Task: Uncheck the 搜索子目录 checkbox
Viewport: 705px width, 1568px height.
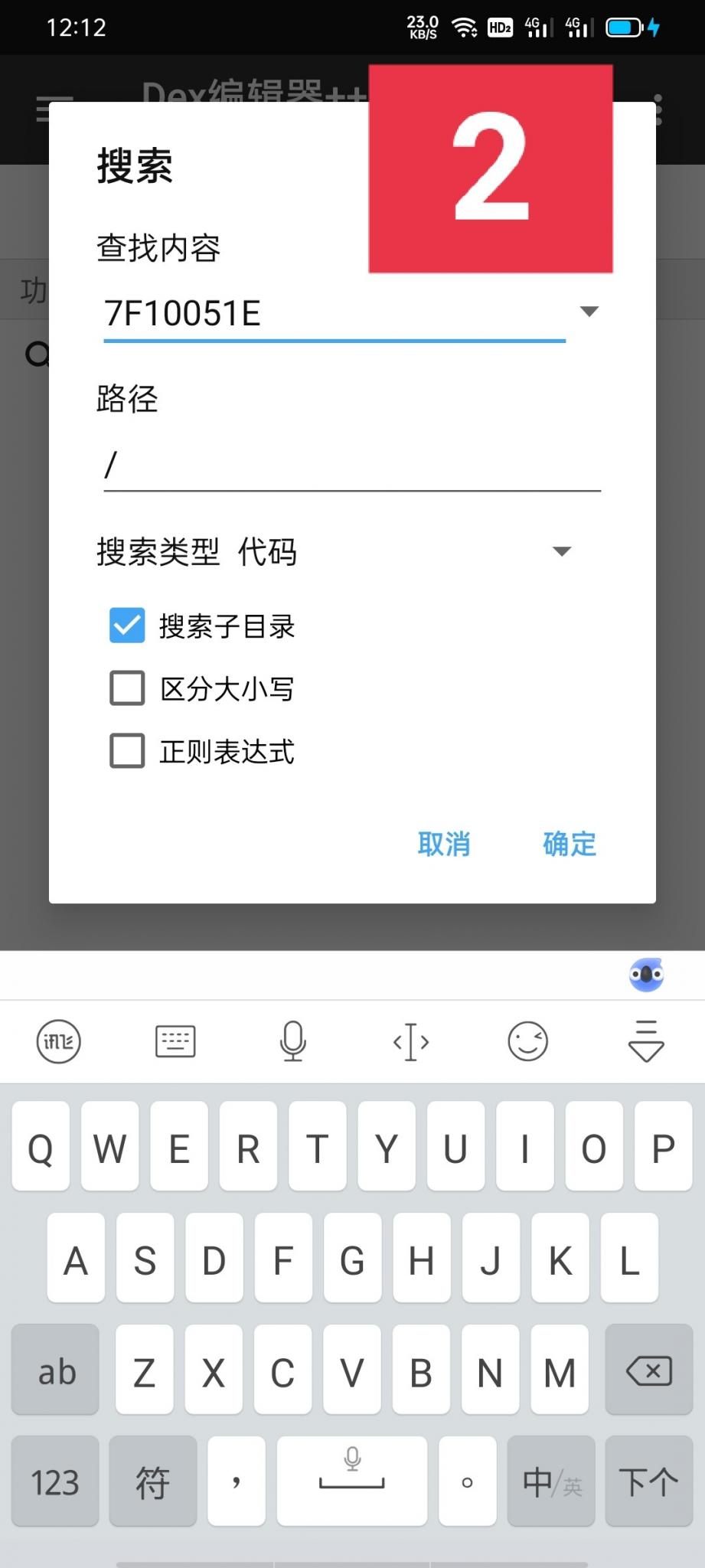Action: pos(127,625)
